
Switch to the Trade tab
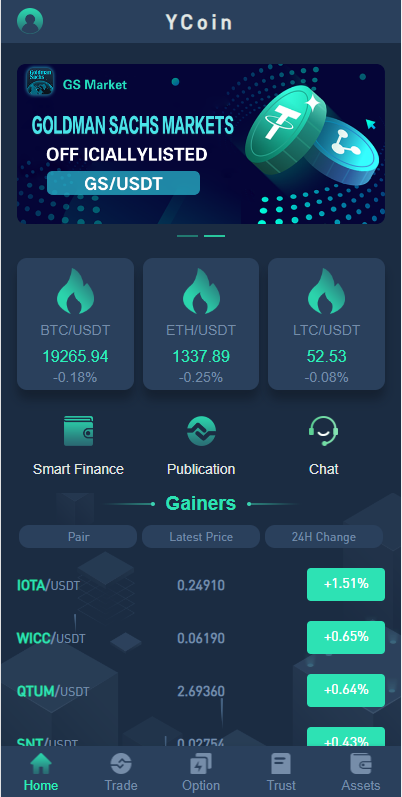(121, 772)
